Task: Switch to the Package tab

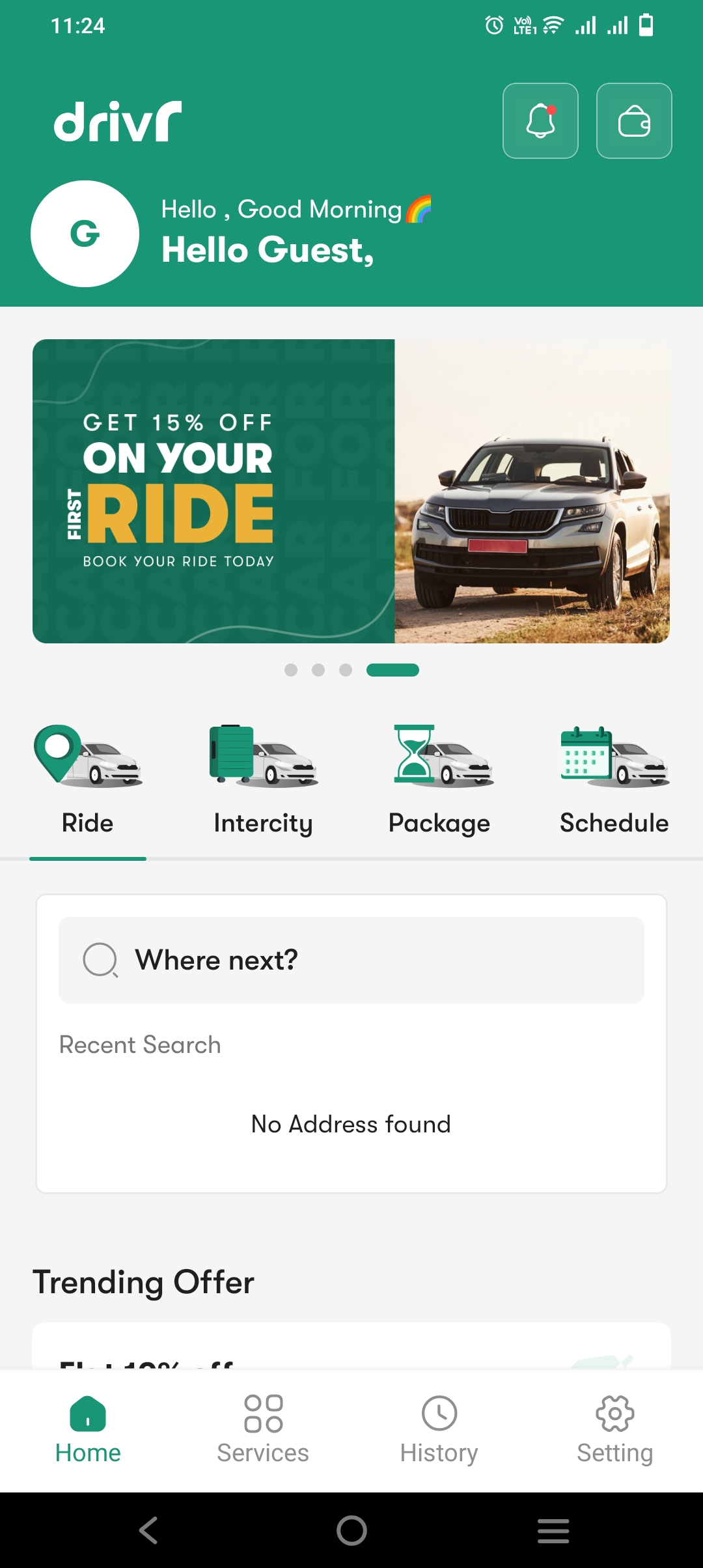Action: pos(439,781)
